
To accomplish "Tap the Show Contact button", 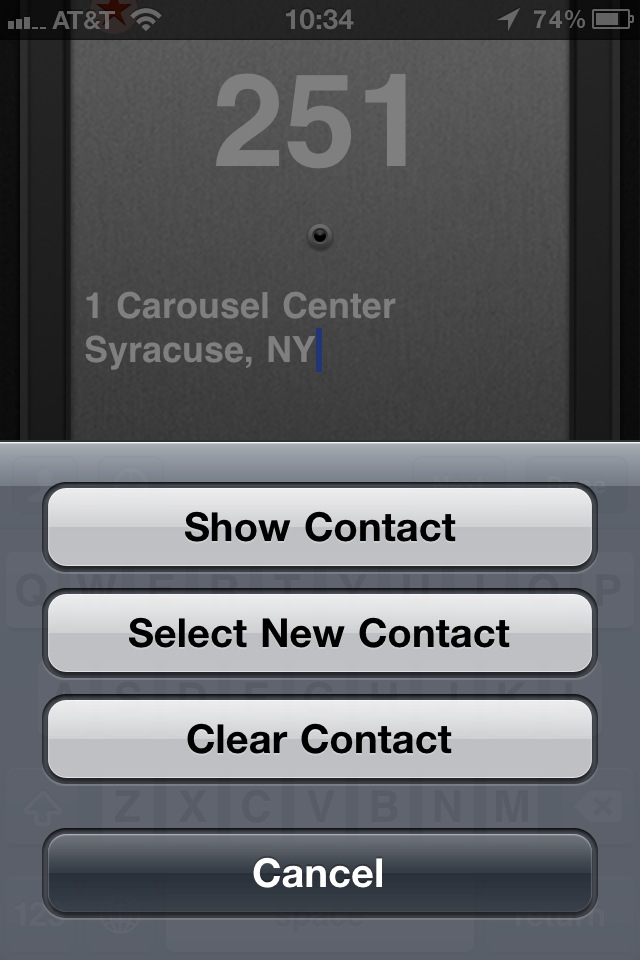I will pos(320,527).
